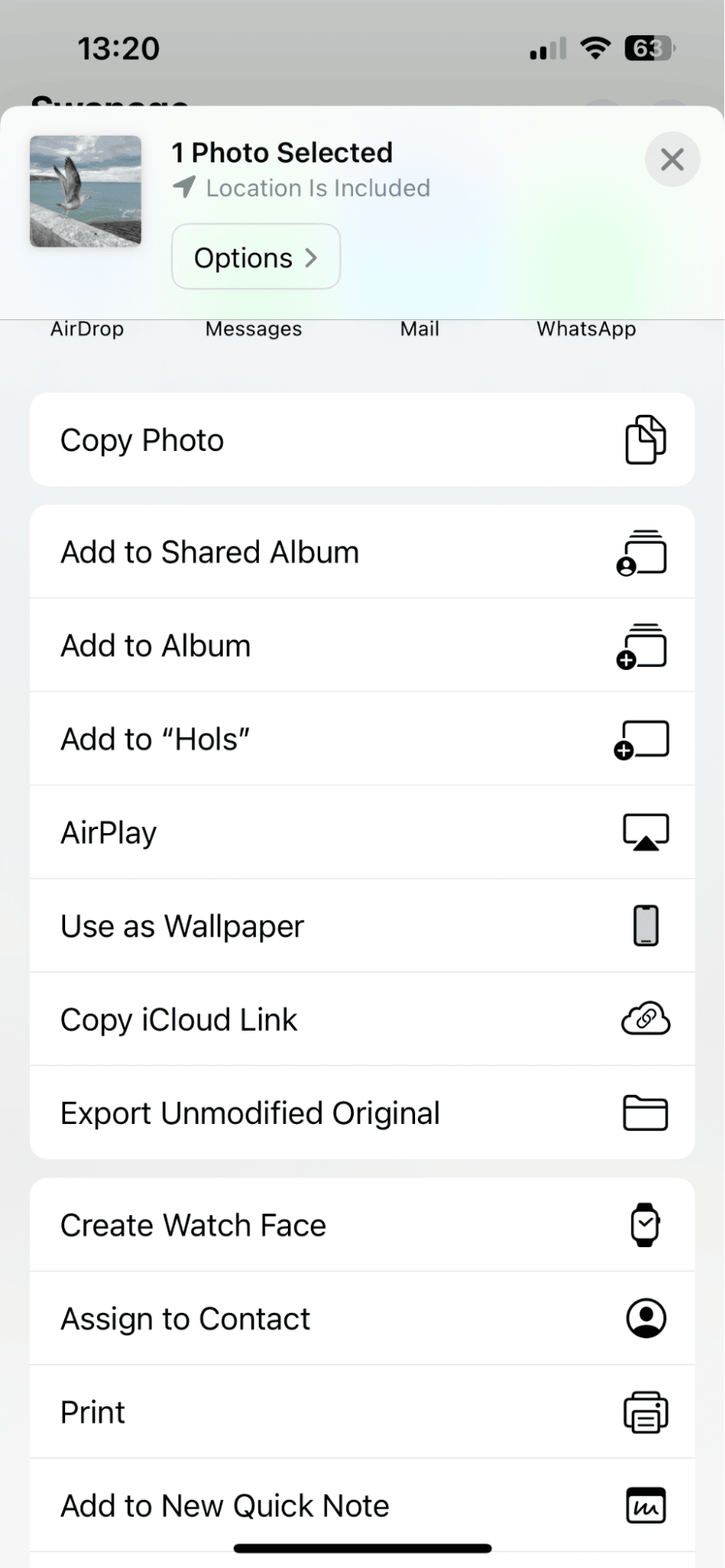This screenshot has width=725, height=1568.
Task: Tap the seagull photo thumbnail
Action: tap(86, 191)
